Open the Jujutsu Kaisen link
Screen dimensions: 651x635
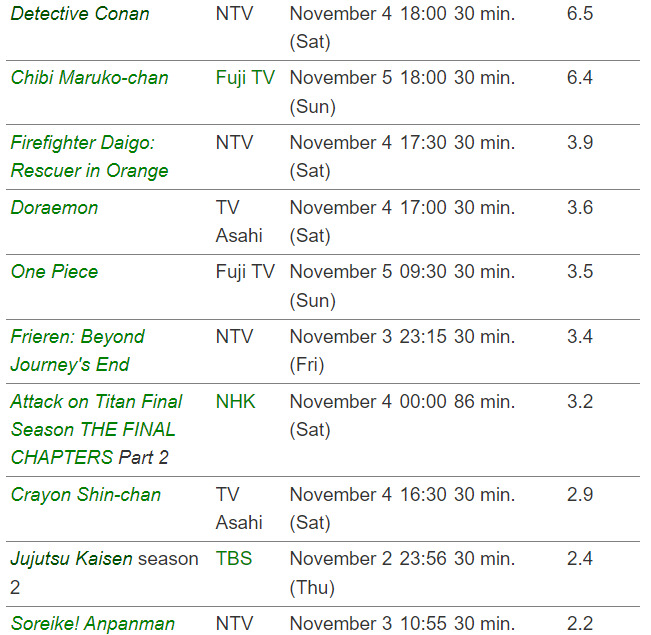pyautogui.click(x=71, y=559)
